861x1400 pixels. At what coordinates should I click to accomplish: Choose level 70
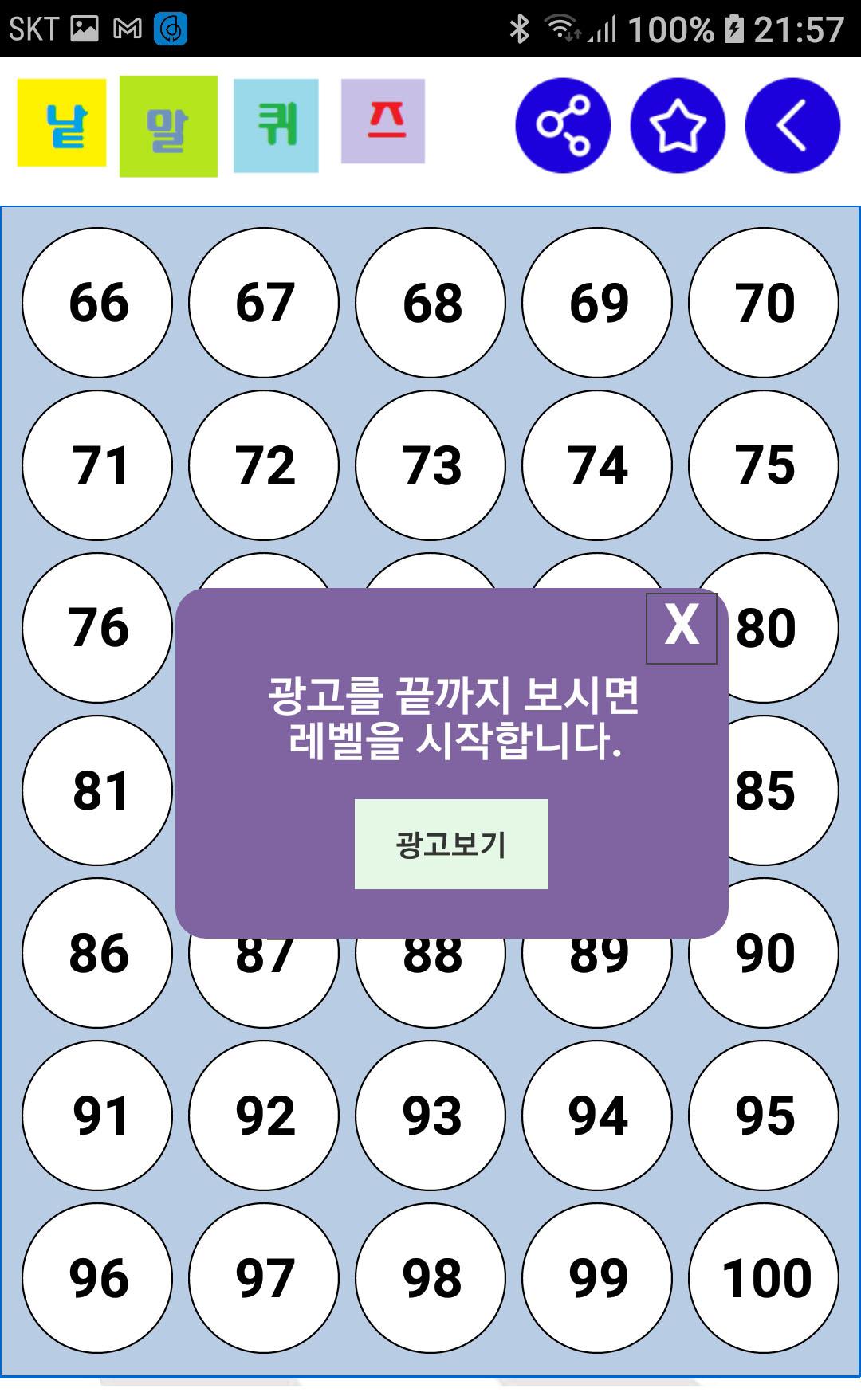coord(764,303)
